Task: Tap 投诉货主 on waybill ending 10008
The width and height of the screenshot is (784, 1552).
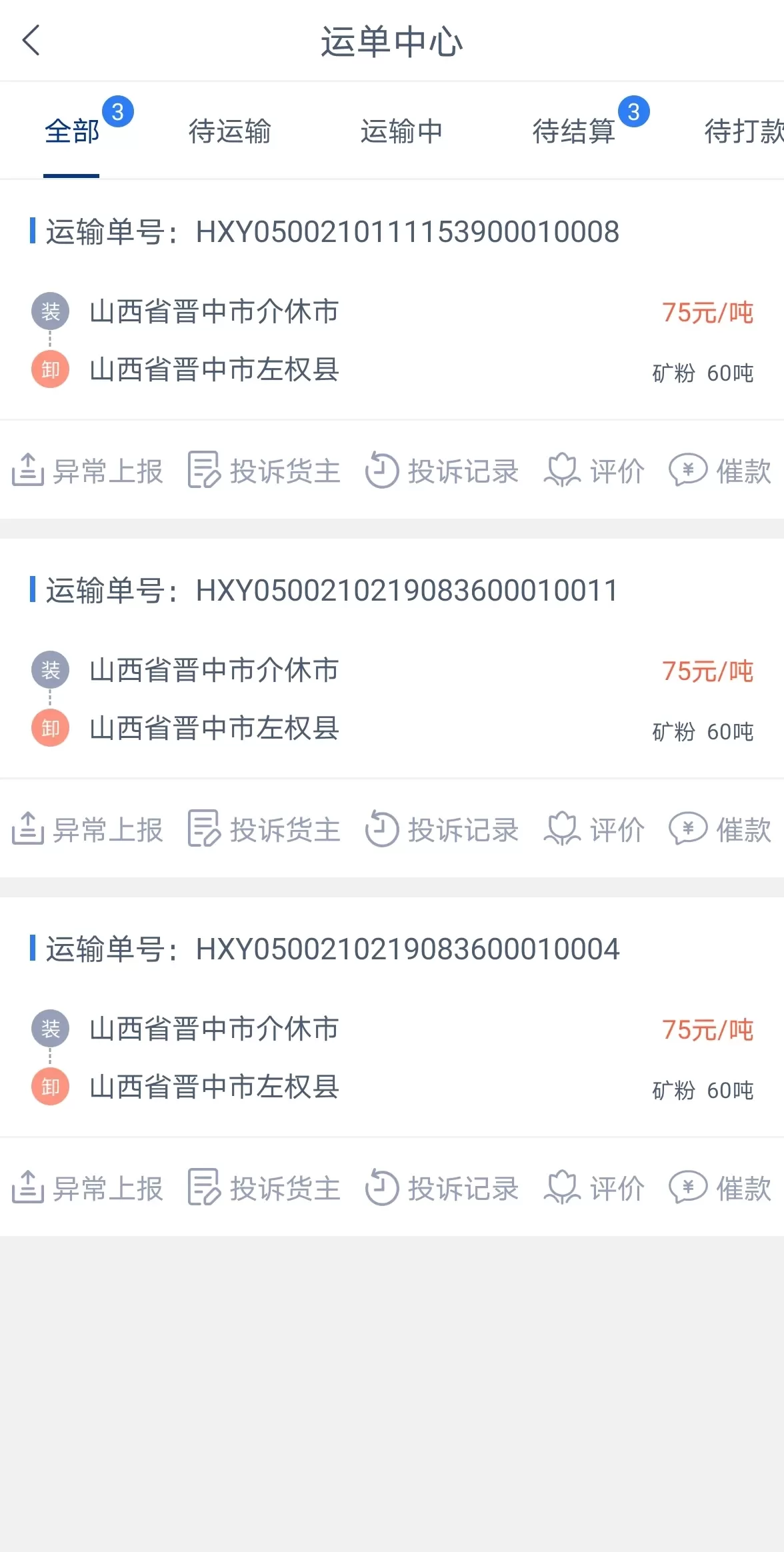Action: tap(264, 471)
